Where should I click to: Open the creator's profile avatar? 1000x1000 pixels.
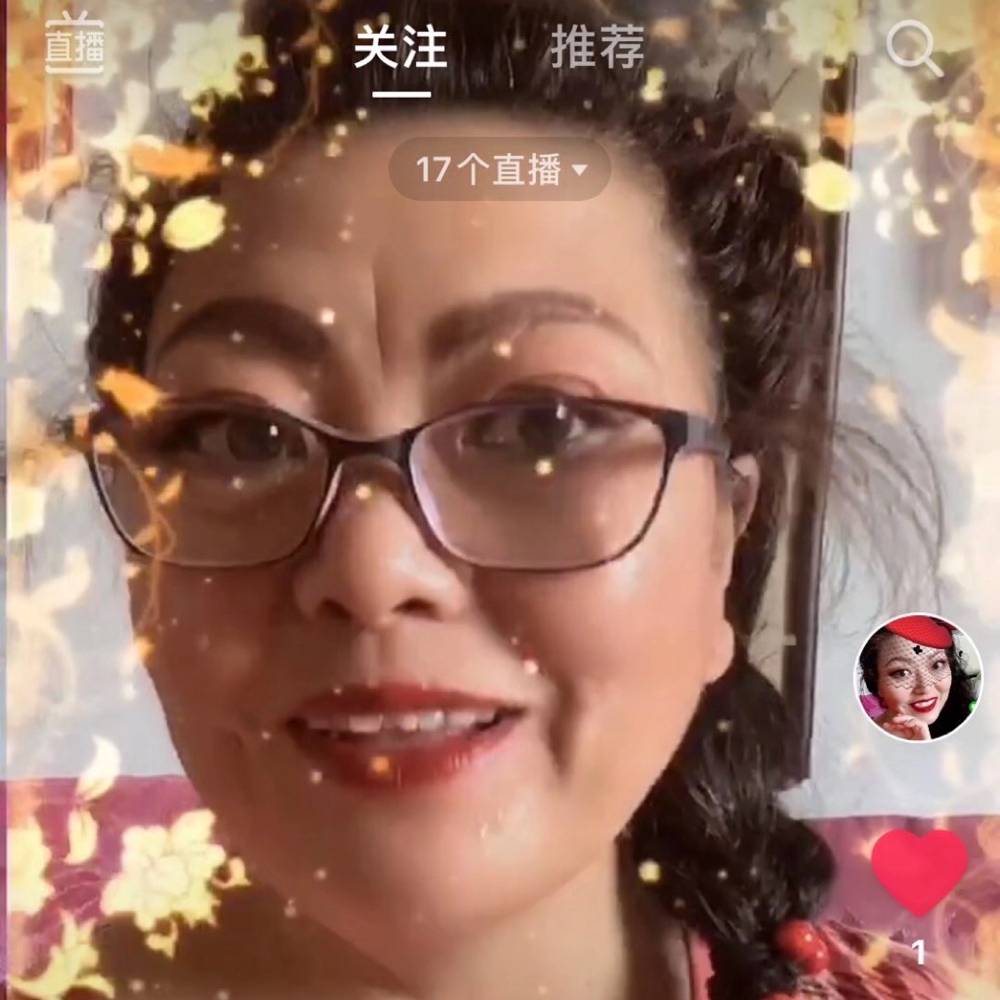coord(918,678)
